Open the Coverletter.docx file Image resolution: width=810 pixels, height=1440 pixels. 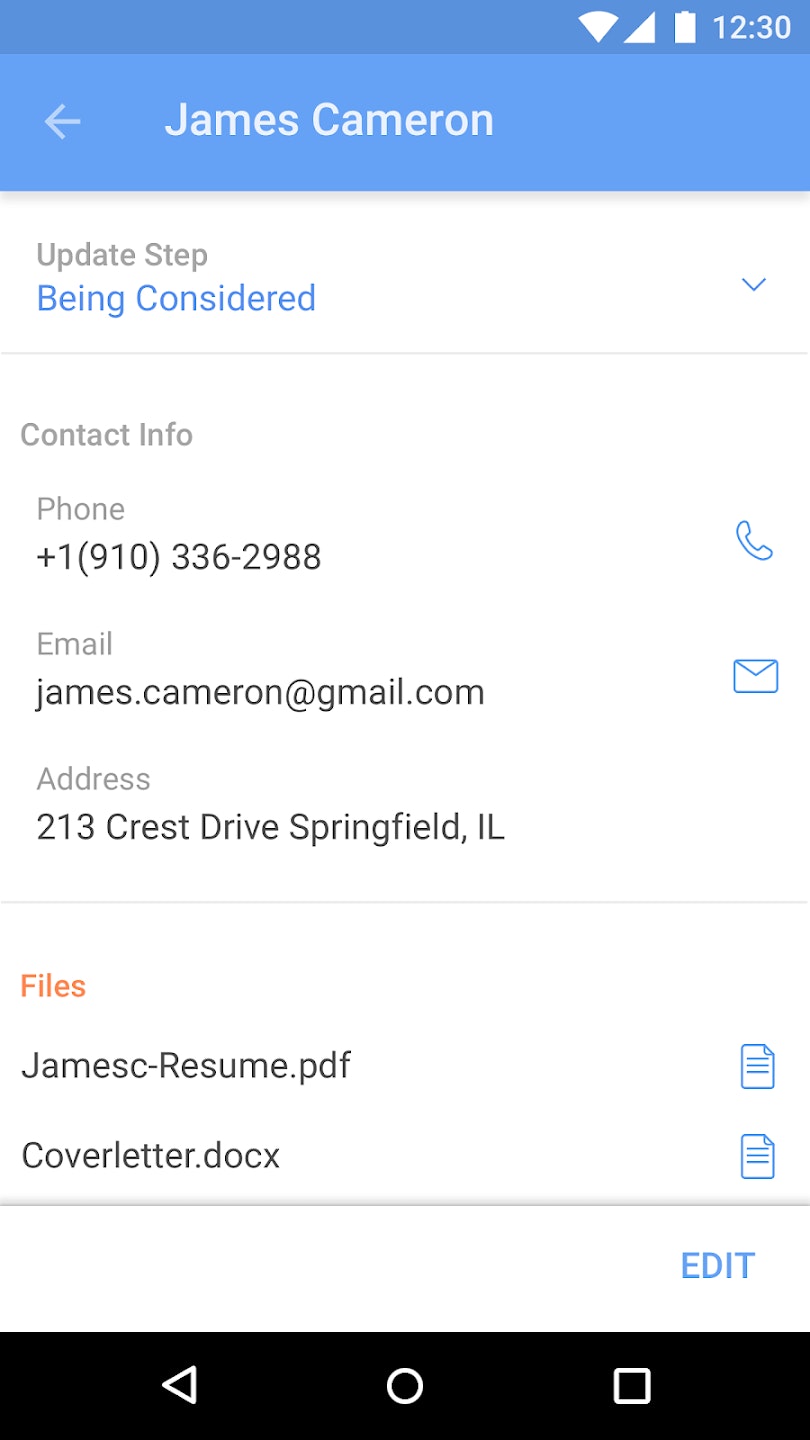point(757,1156)
